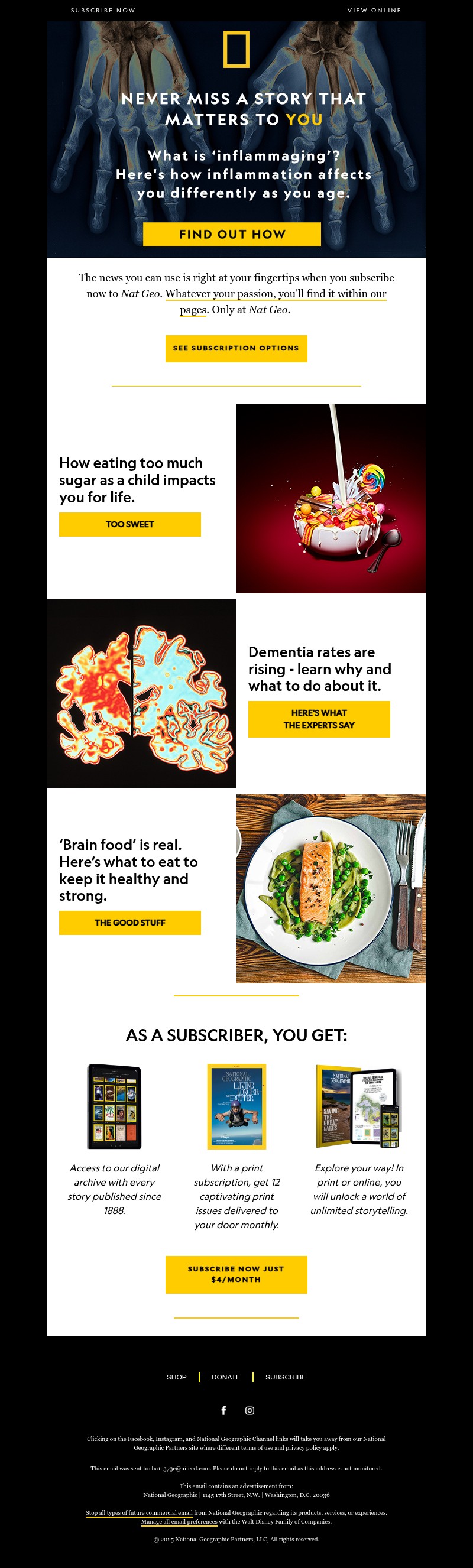Visit the Facebook page icon

(223, 1410)
